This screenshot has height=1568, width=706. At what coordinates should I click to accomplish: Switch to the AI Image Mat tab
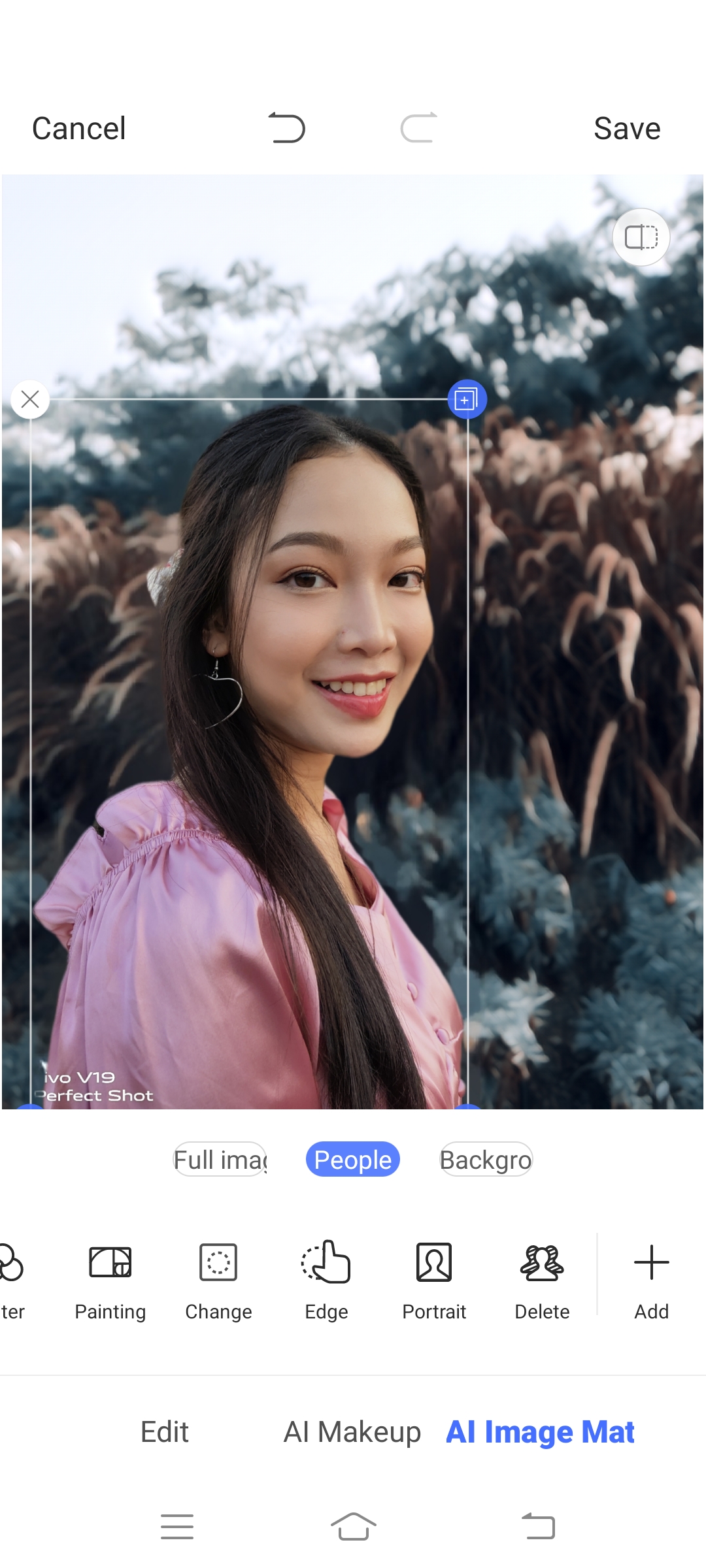point(540,1432)
